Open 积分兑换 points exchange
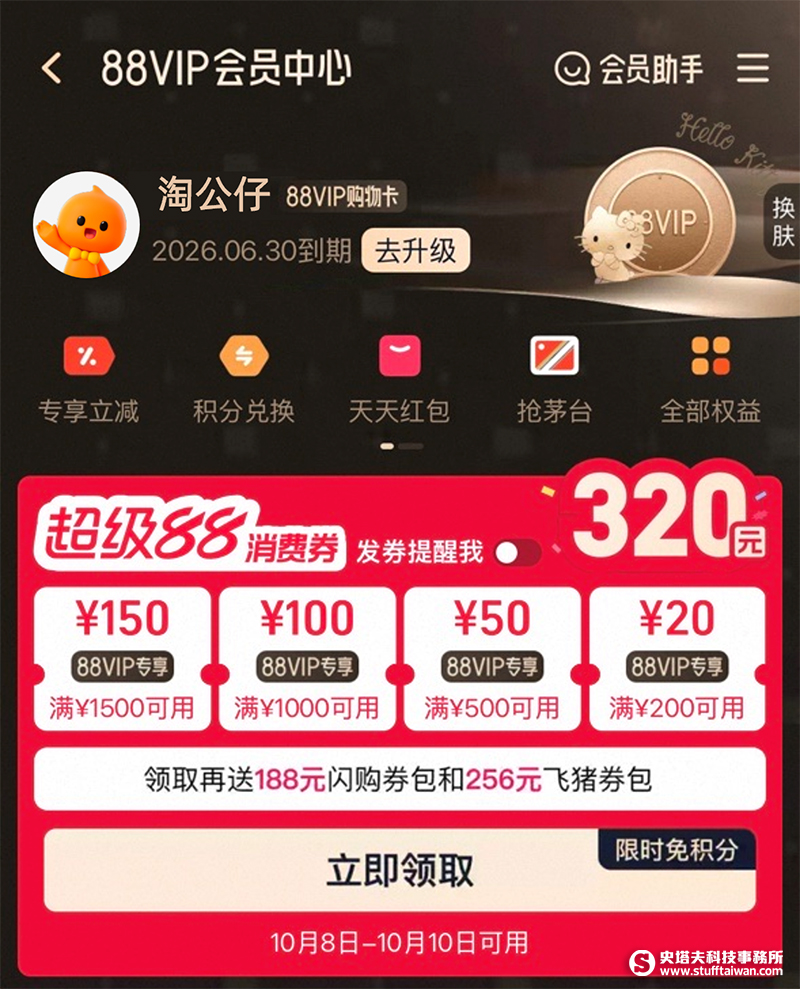Viewport: 800px width, 989px height. point(244,378)
